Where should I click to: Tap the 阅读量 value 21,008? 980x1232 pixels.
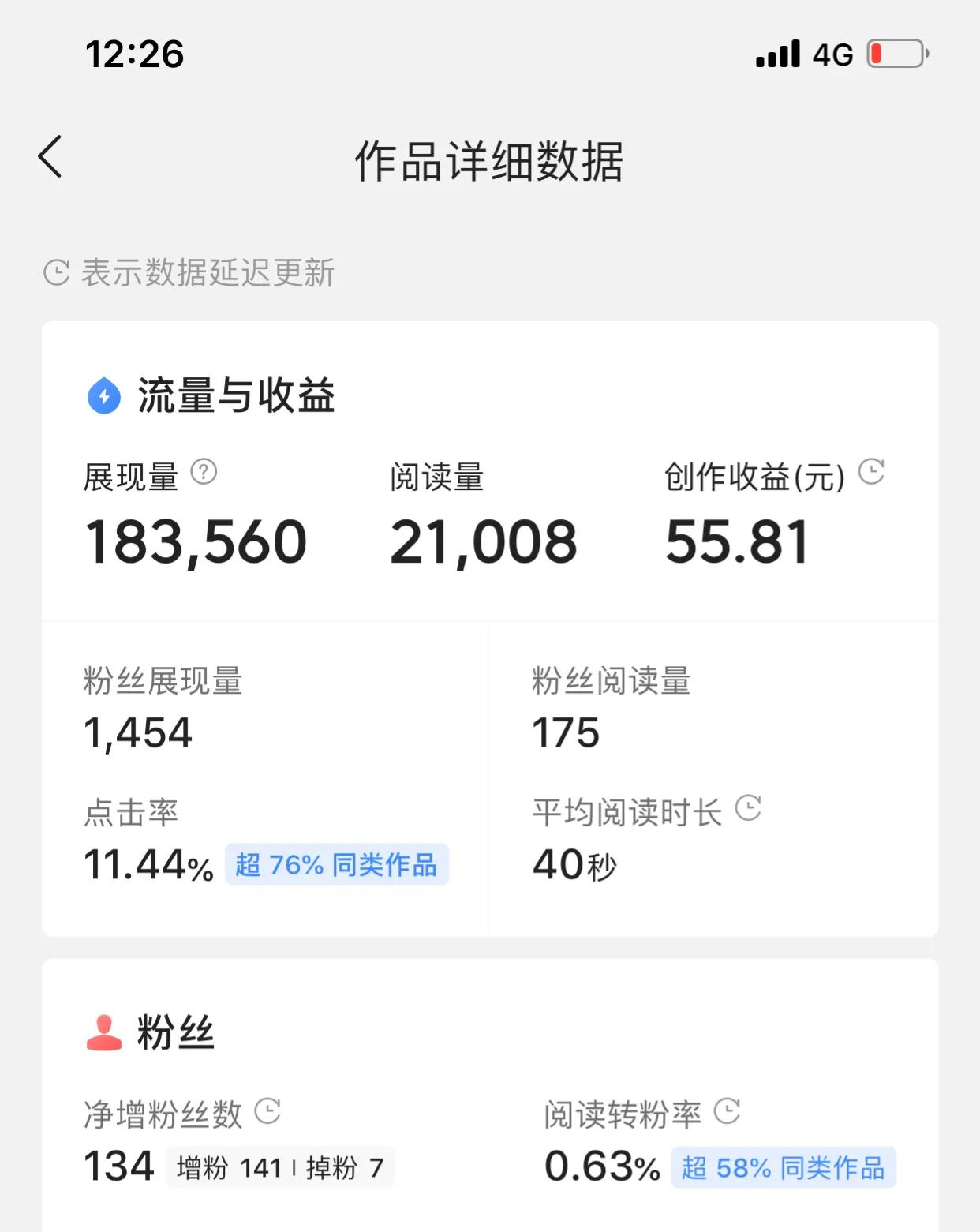pos(483,539)
